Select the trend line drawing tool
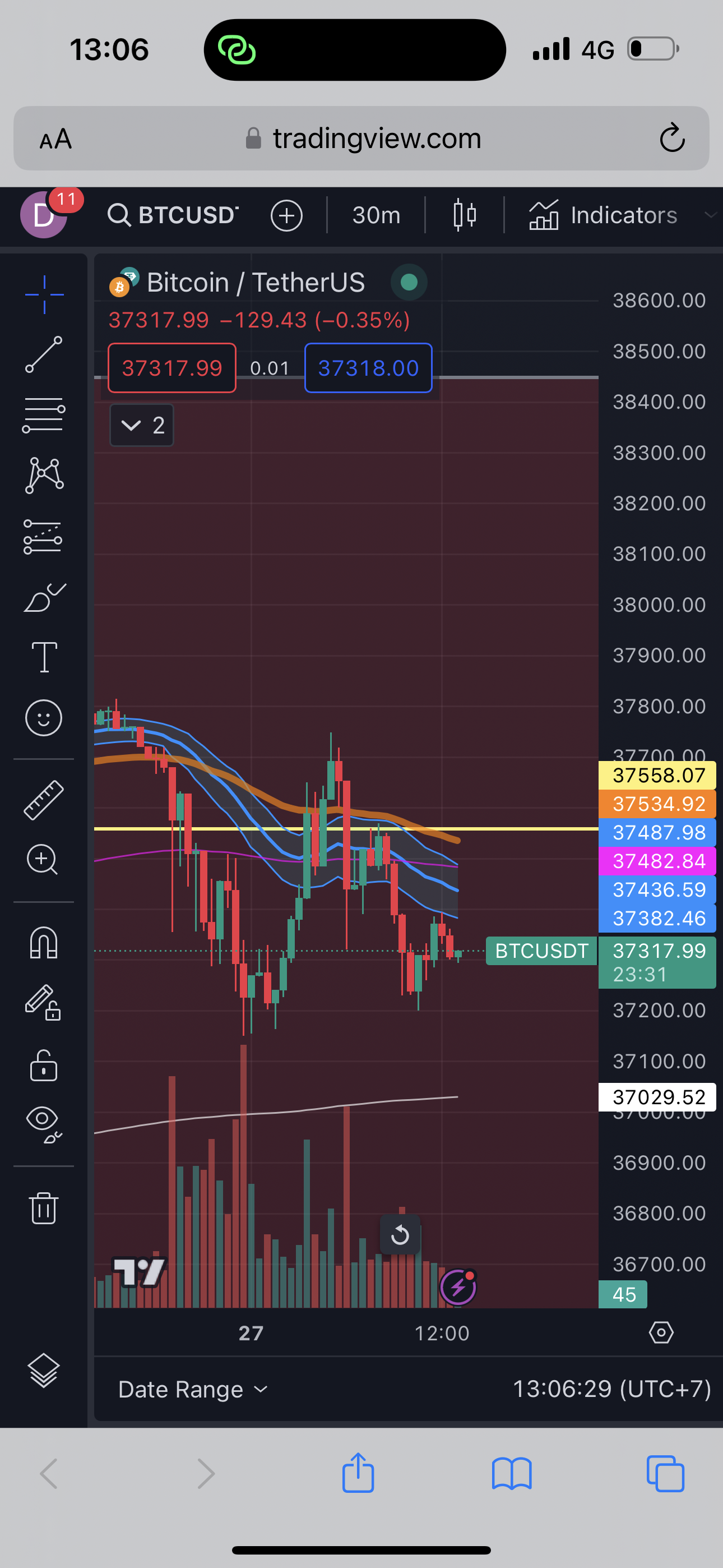The image size is (723, 1568). pos(44,355)
